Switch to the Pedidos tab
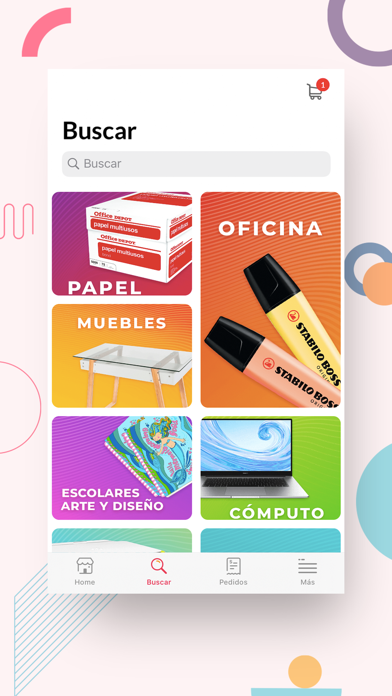The image size is (392, 696). coord(233,572)
